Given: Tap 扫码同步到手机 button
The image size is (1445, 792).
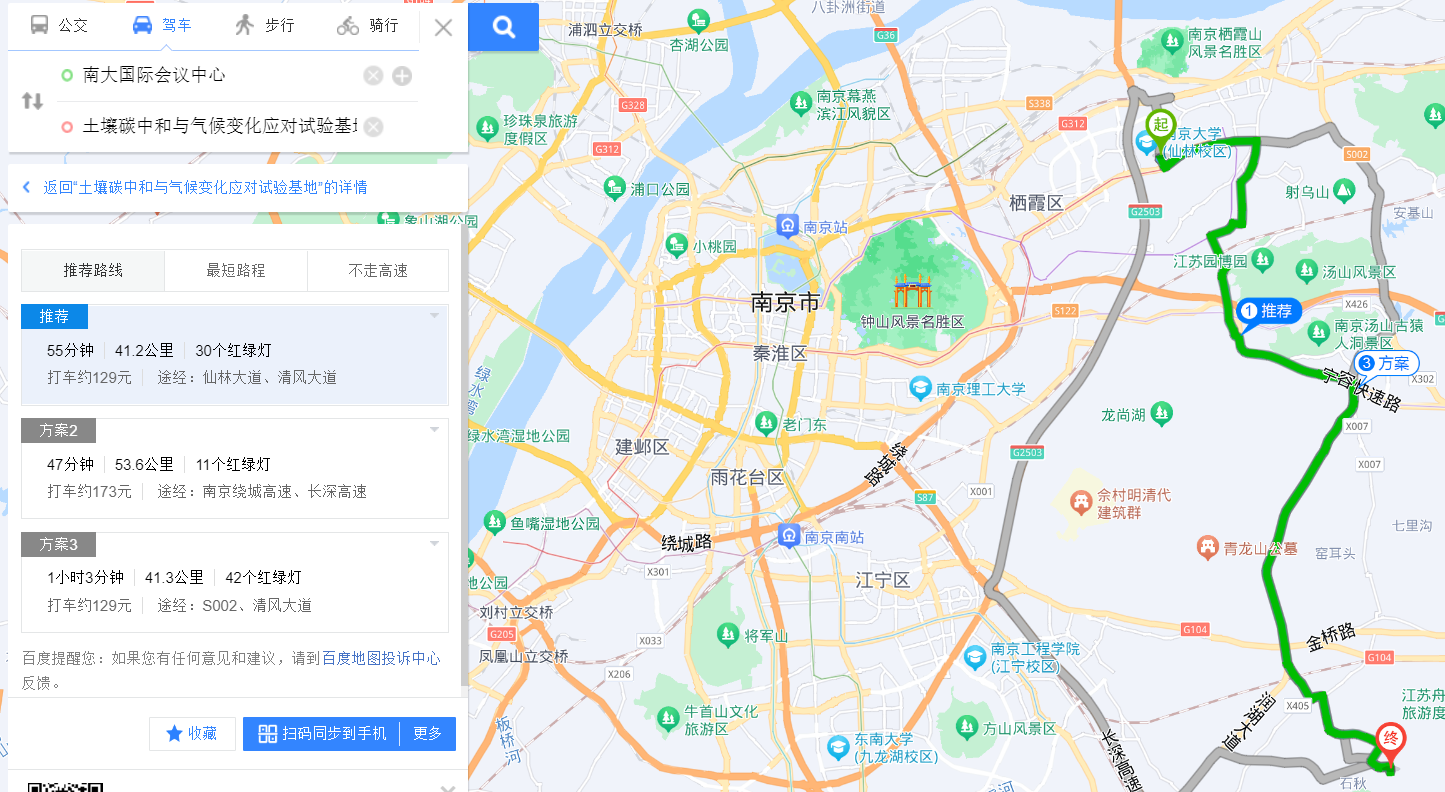Looking at the screenshot, I should coord(322,733).
